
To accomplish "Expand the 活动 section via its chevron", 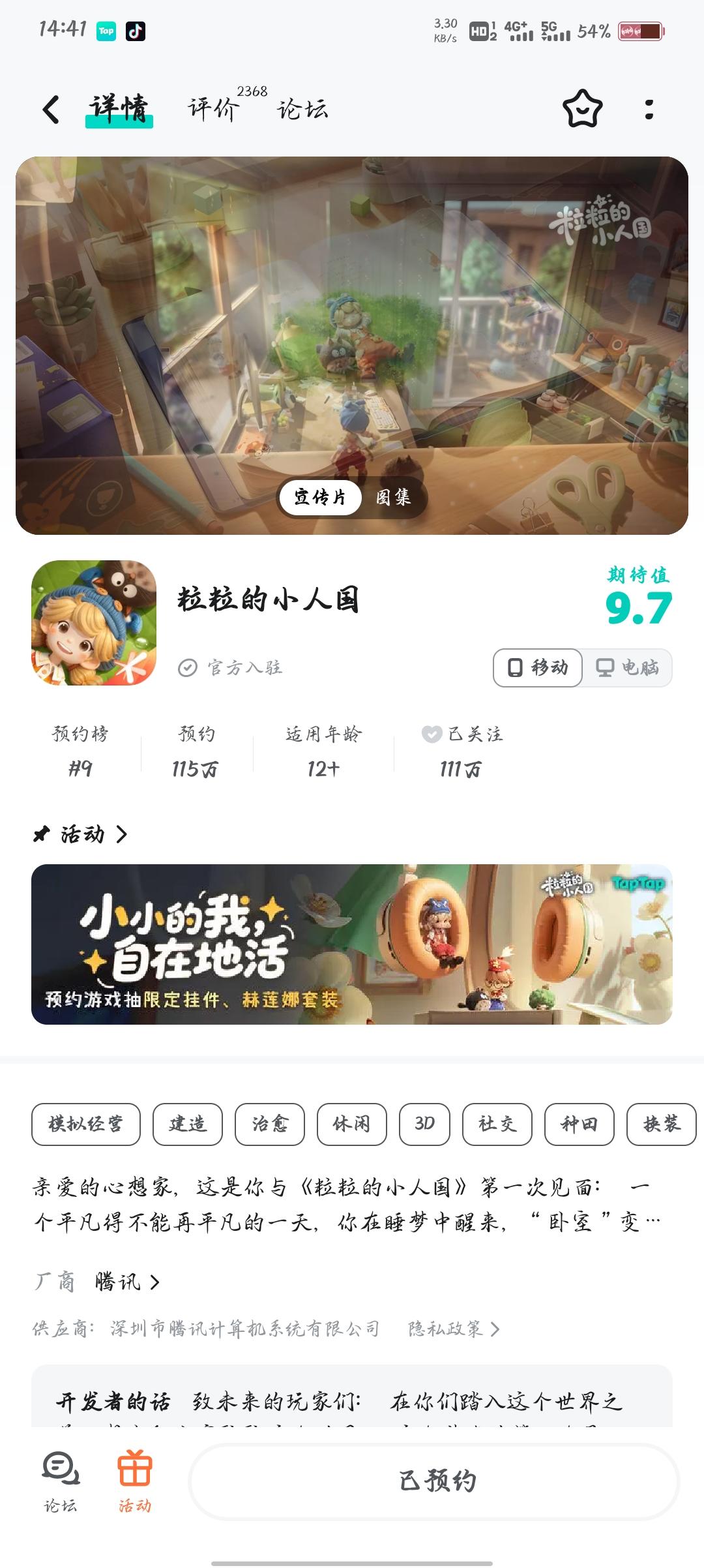I will [121, 834].
